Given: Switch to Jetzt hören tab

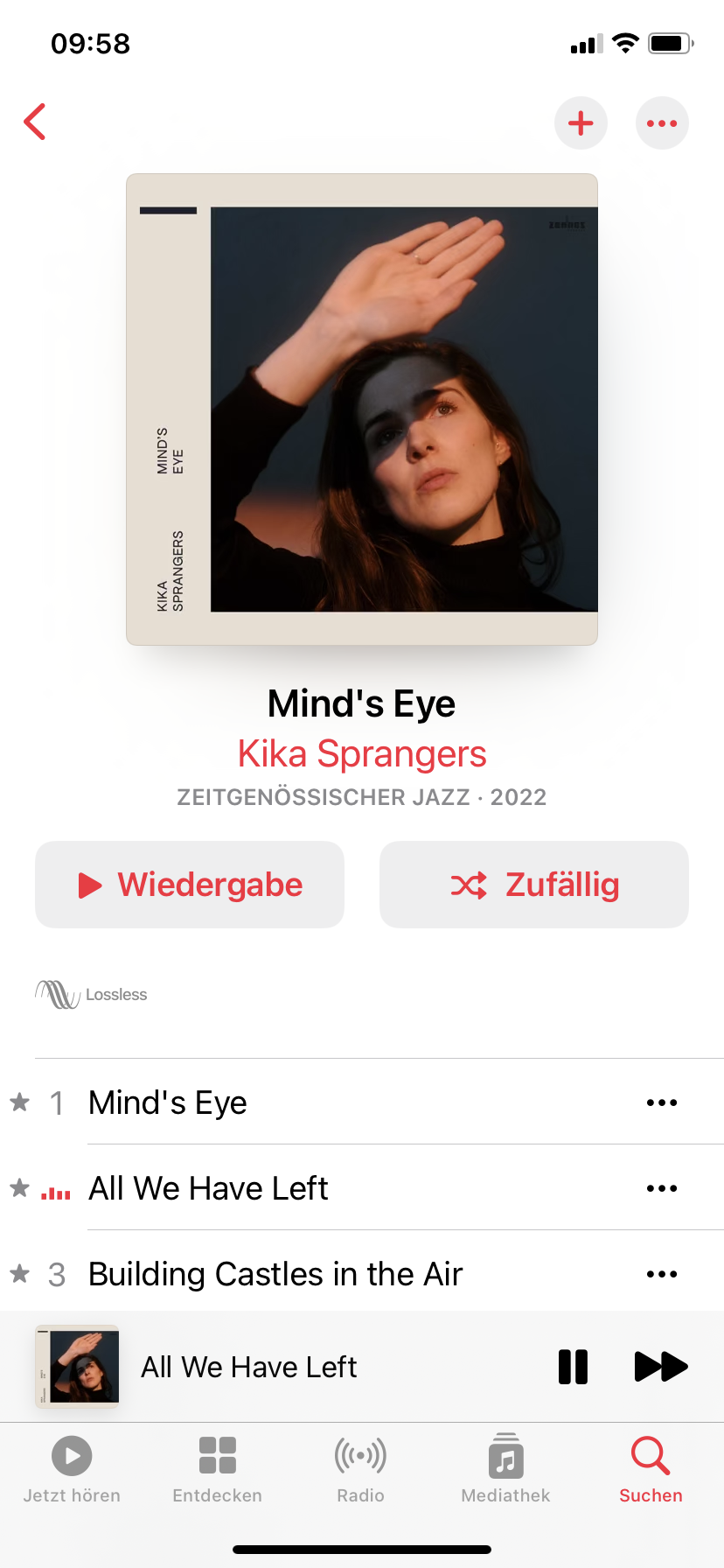Looking at the screenshot, I should click(72, 1470).
